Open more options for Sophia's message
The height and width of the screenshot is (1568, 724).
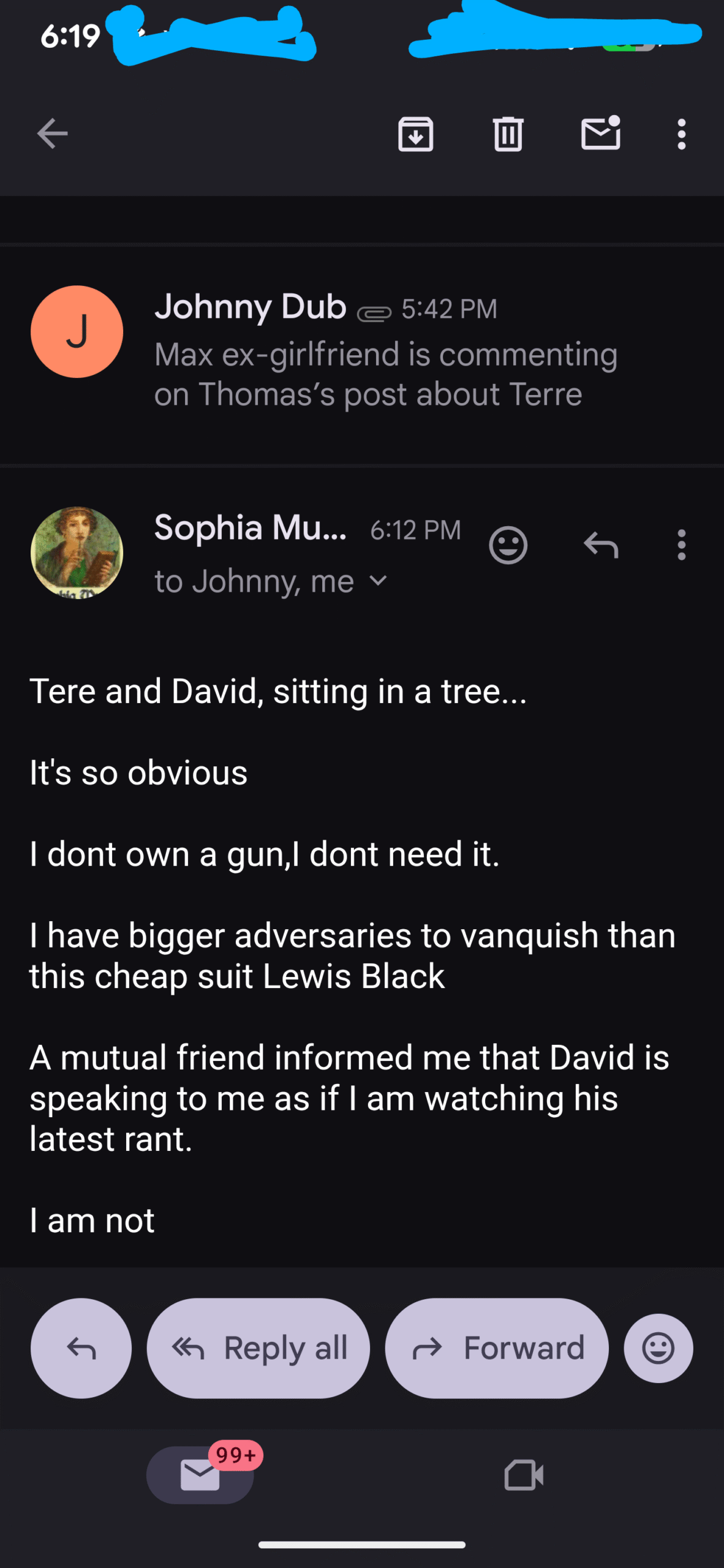(x=681, y=545)
